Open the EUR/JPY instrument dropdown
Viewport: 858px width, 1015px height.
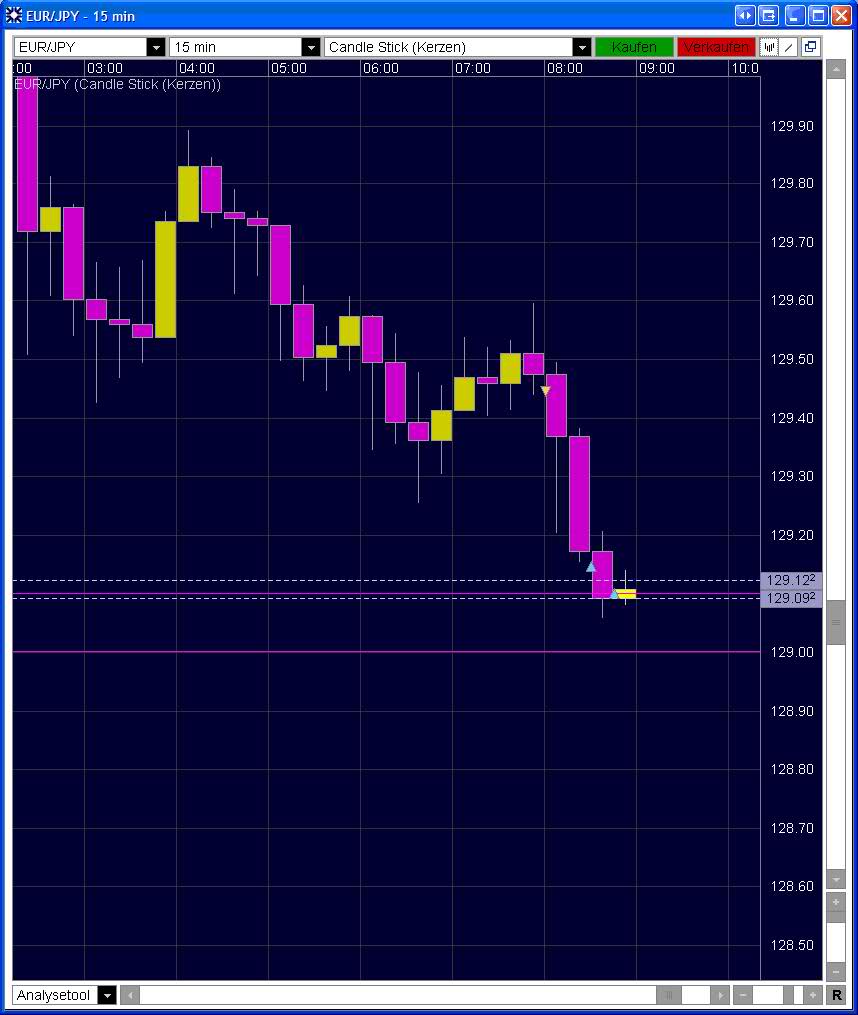point(156,47)
